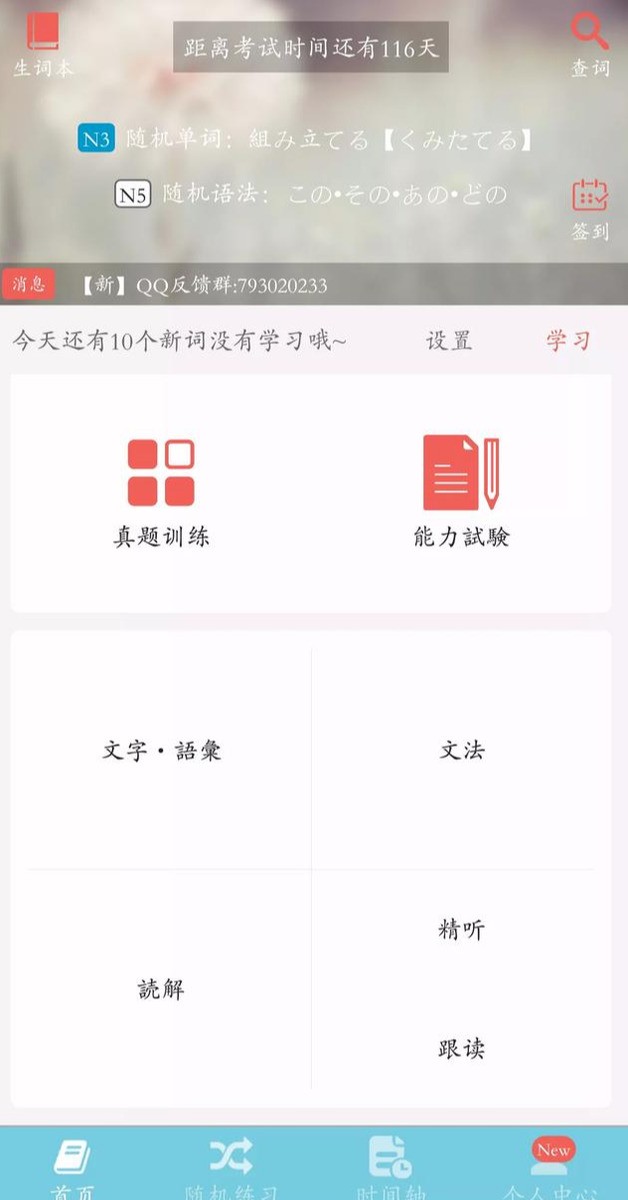Switch to the 首页 home tab
This screenshot has width=628, height=1200.
coord(72,1165)
